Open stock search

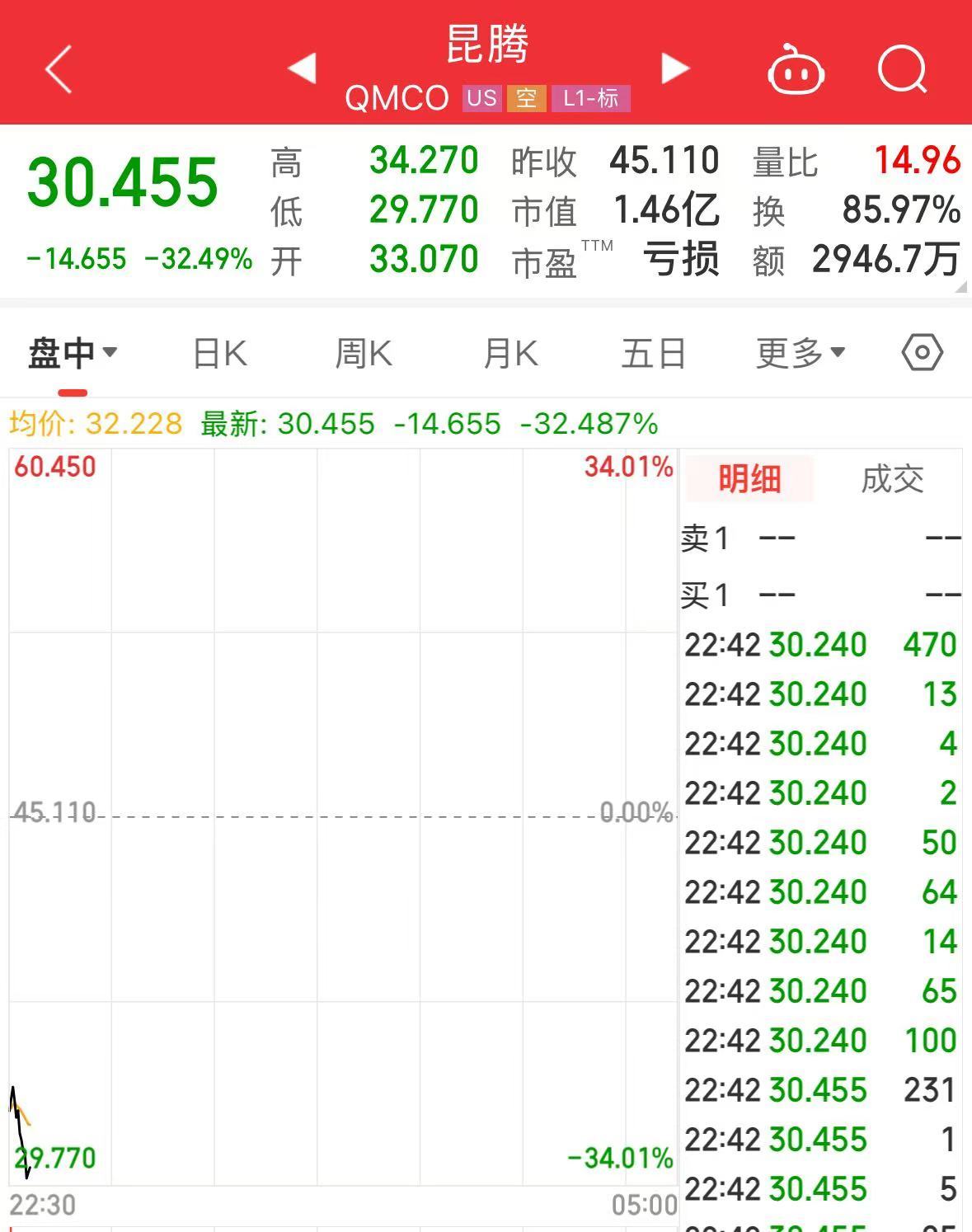[x=902, y=69]
